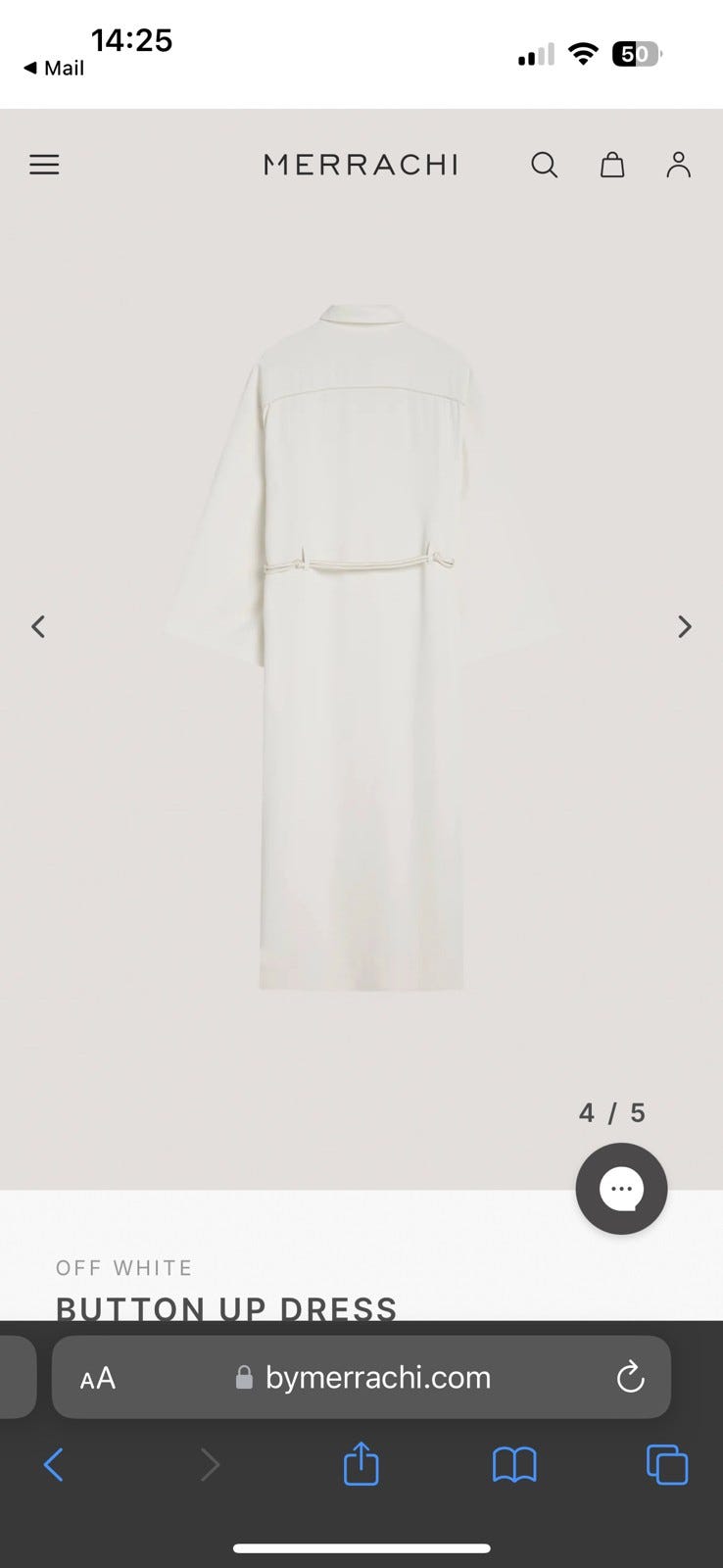Reload the page
This screenshot has height=1568, width=723.
[630, 1378]
